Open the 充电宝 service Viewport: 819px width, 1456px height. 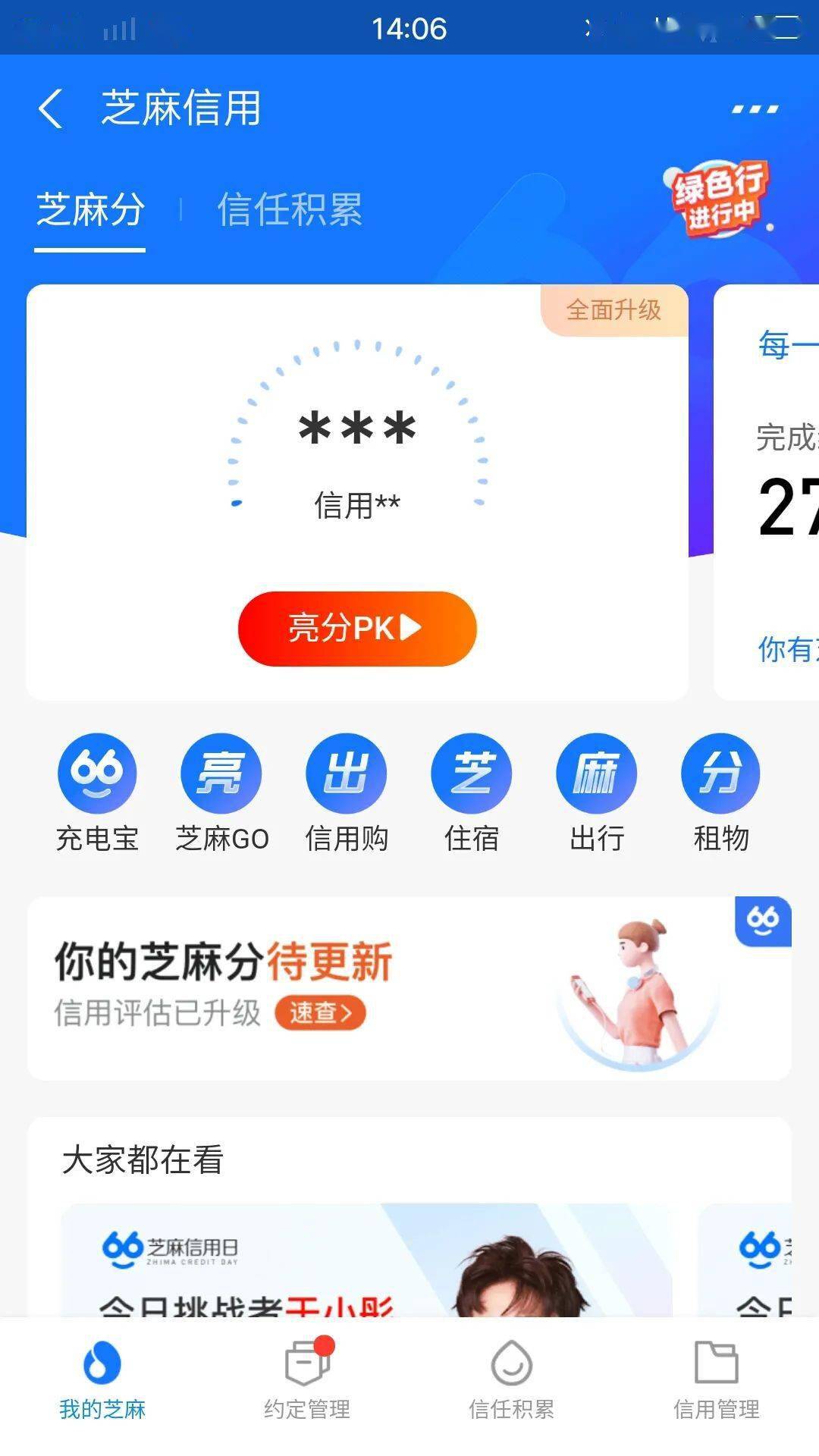coord(97,793)
